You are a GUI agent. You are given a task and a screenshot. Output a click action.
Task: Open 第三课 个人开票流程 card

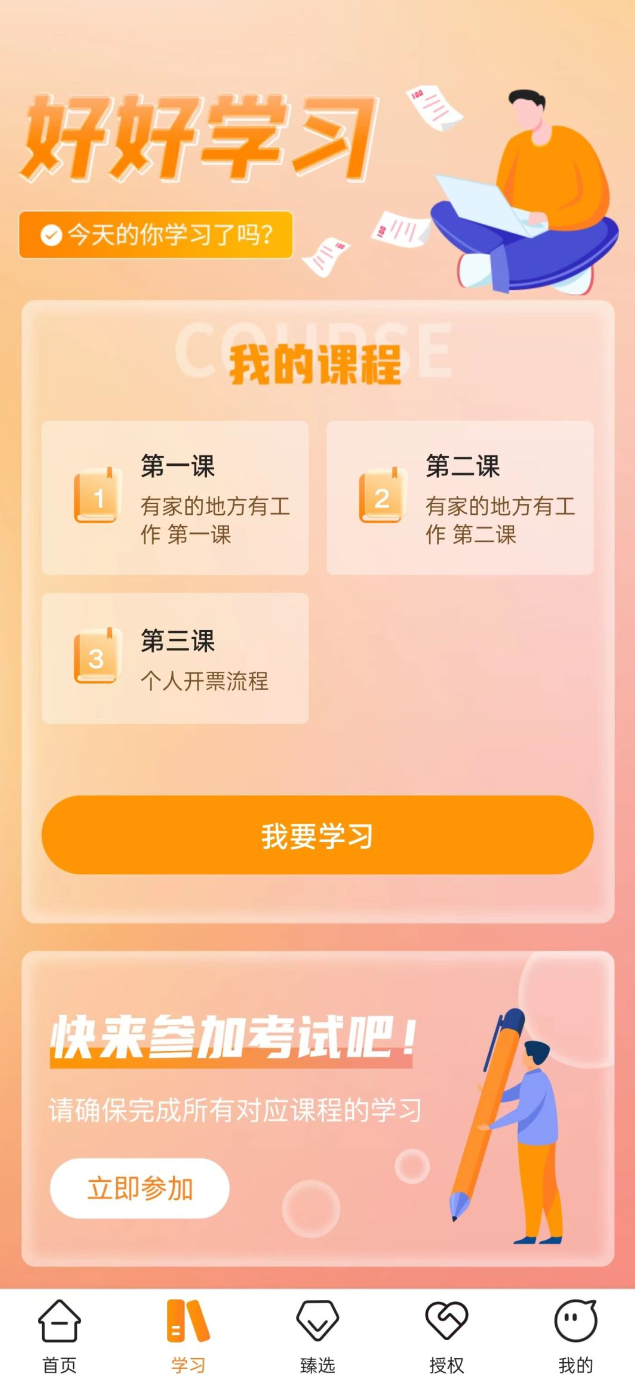point(175,658)
